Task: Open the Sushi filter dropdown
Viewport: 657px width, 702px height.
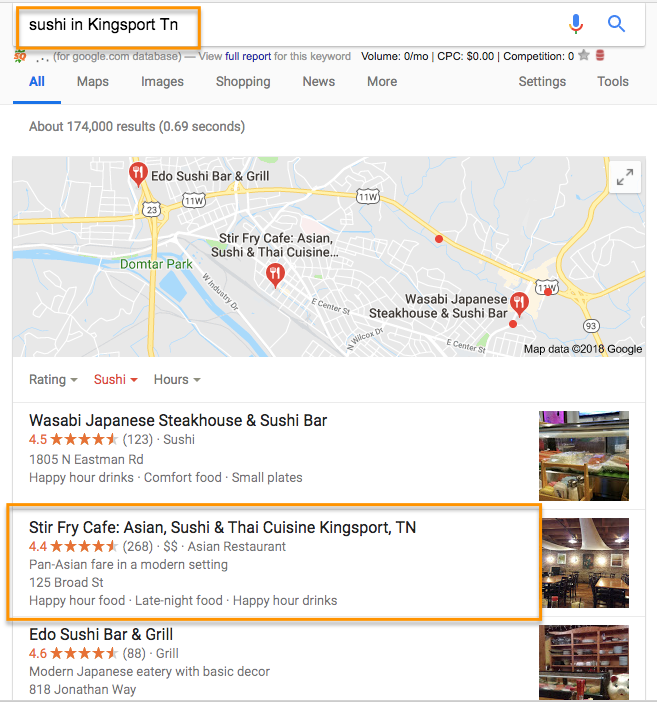Action: point(115,380)
